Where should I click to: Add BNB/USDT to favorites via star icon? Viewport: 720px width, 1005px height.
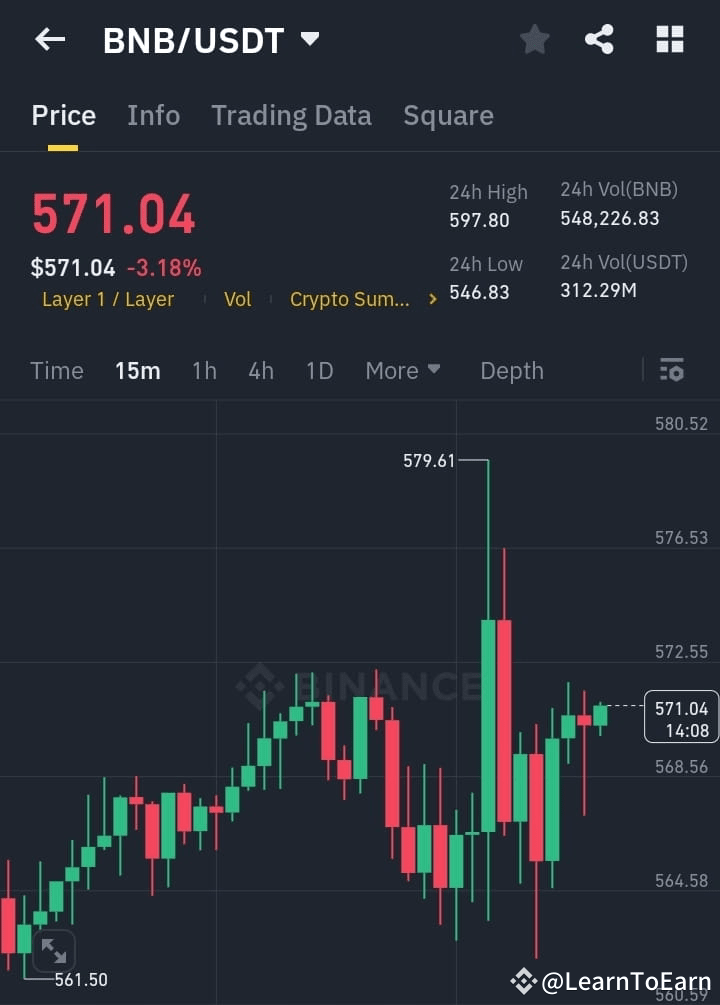pyautogui.click(x=534, y=39)
